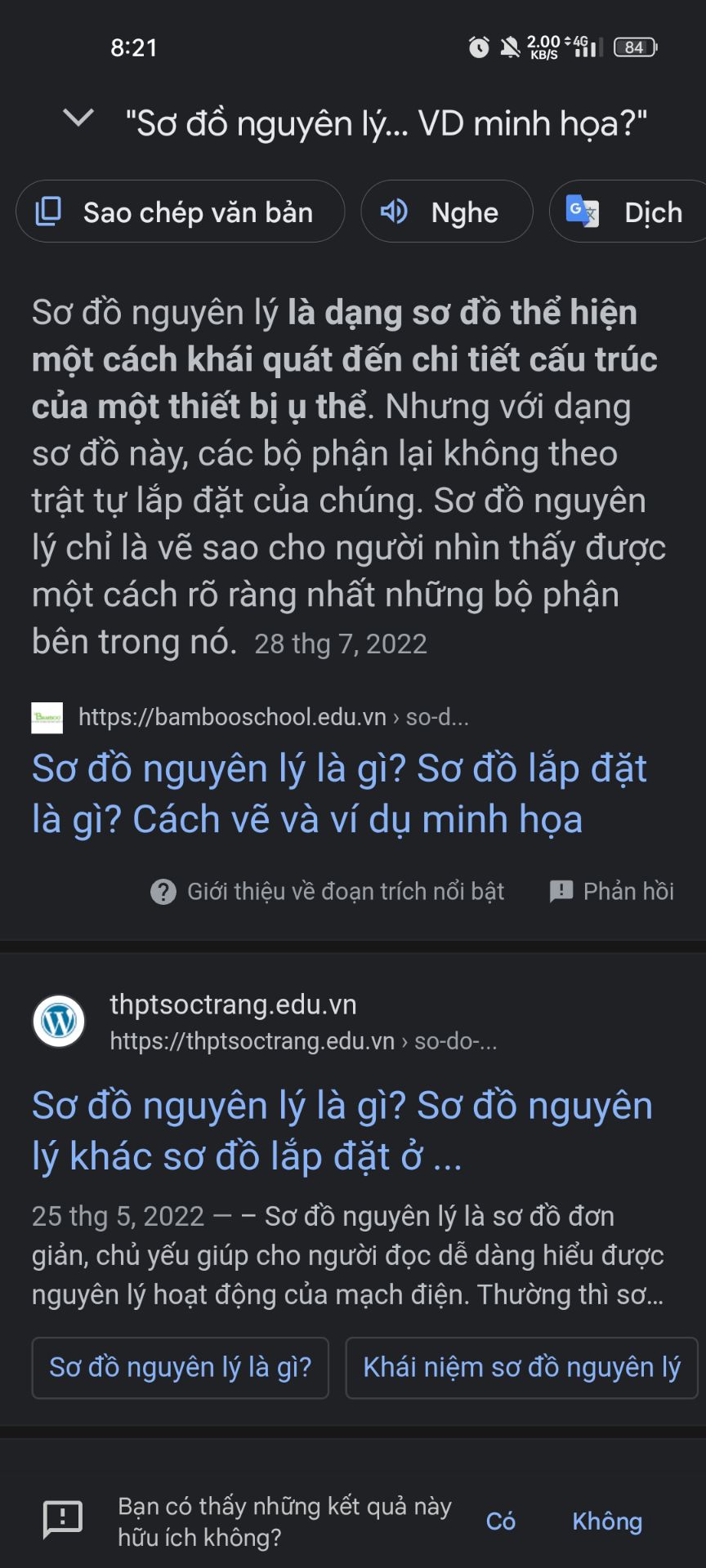
Task: Tap the battery indicator showing 84
Action: pyautogui.click(x=635, y=47)
